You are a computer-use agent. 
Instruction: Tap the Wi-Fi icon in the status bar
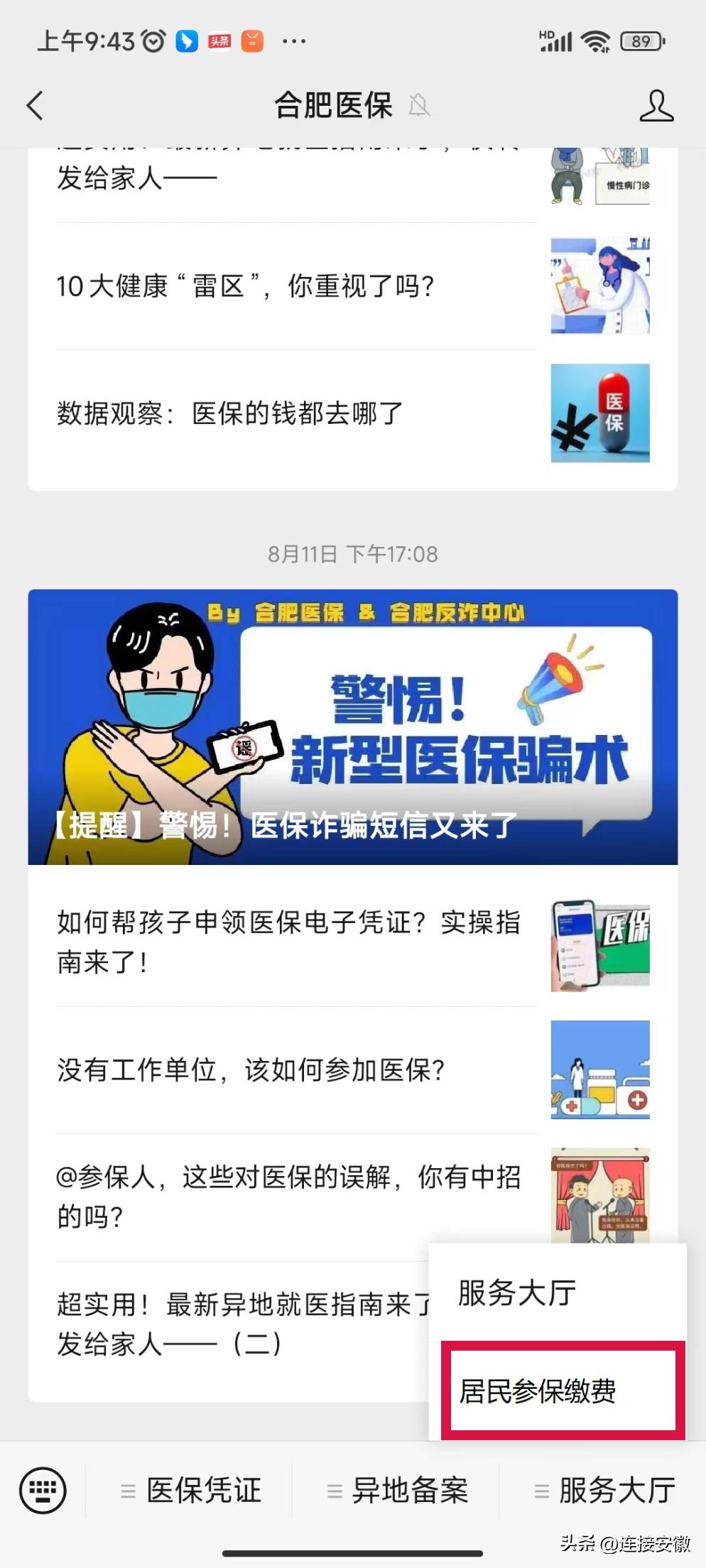coord(594,40)
